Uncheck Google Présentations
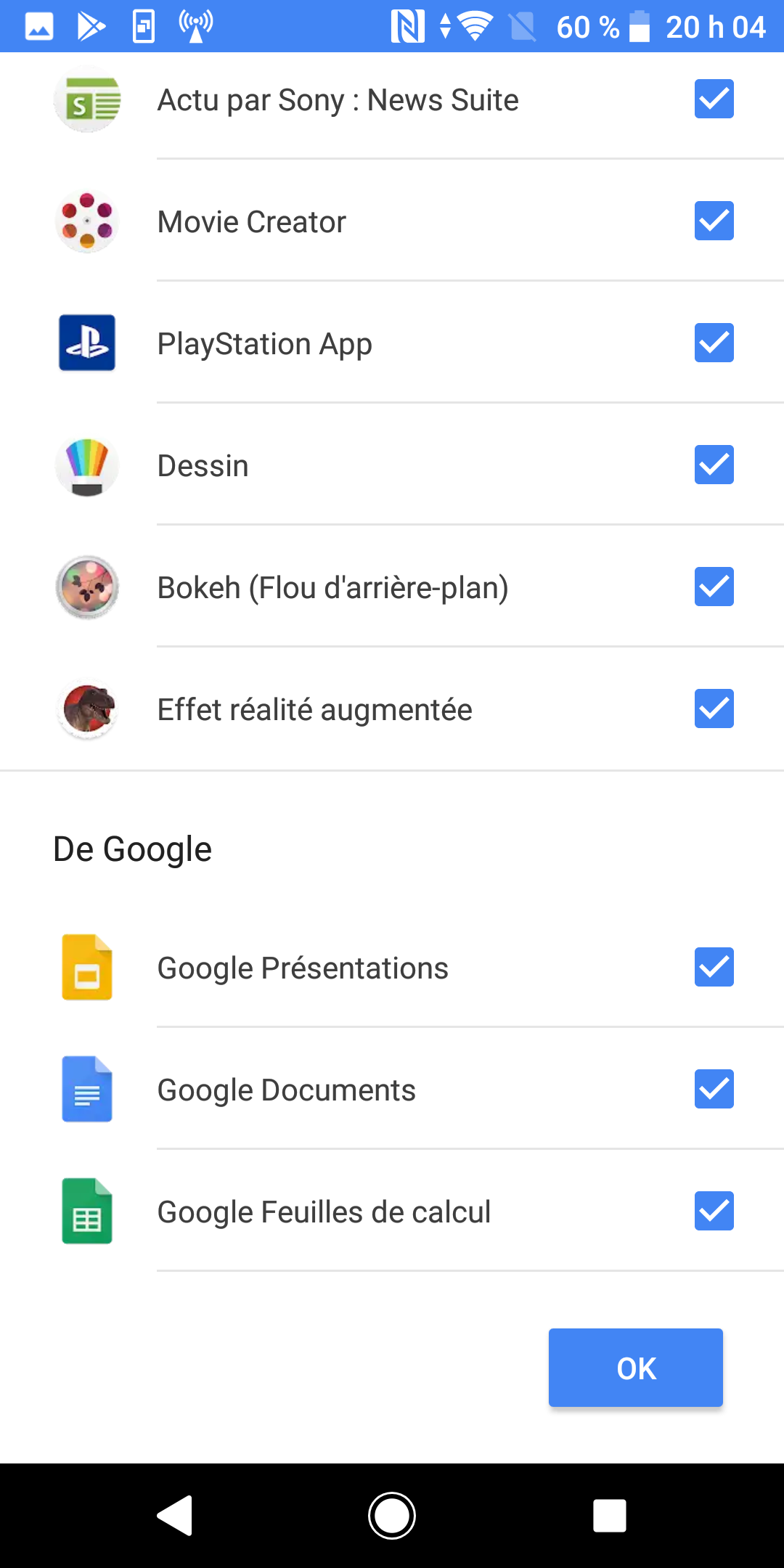784x1568 pixels. point(714,968)
